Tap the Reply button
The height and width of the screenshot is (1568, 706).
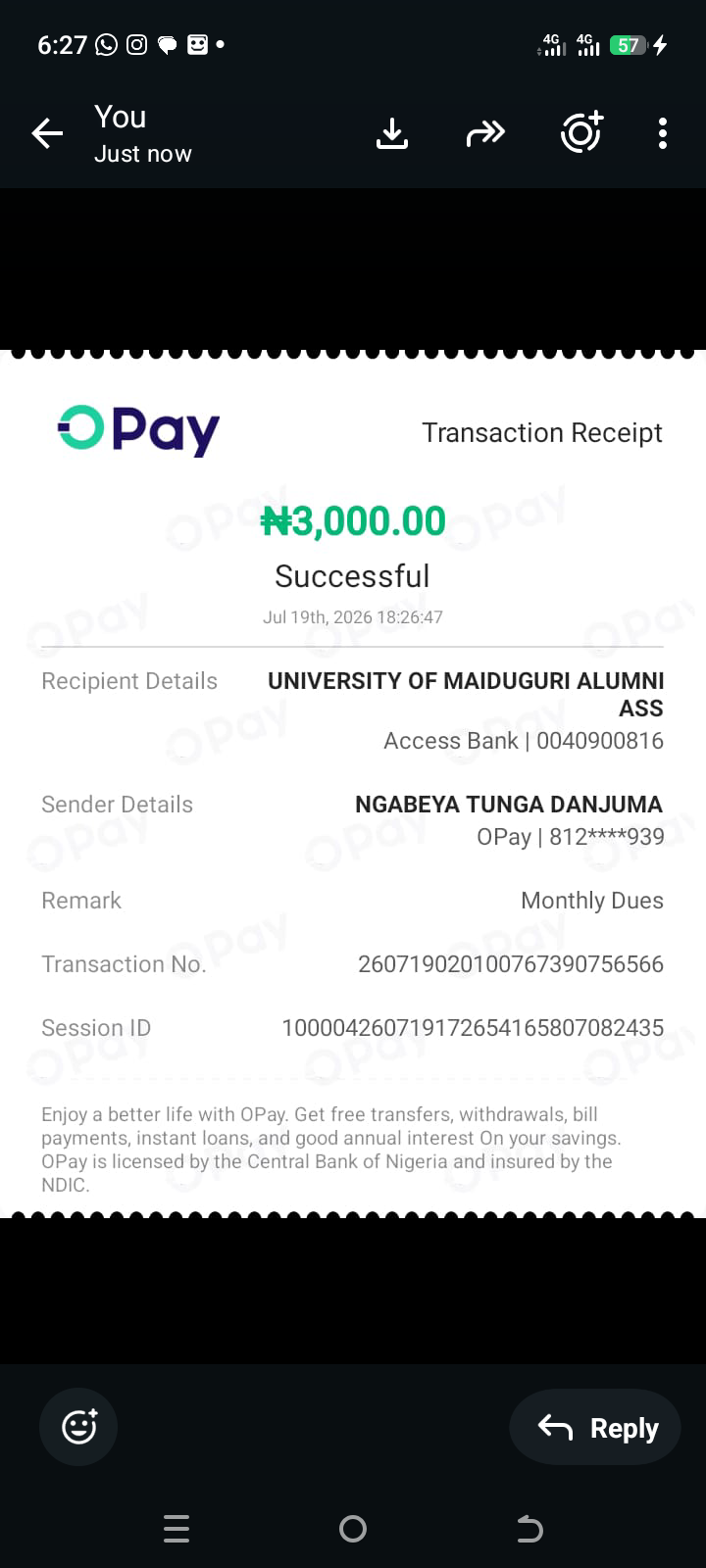pos(595,1427)
